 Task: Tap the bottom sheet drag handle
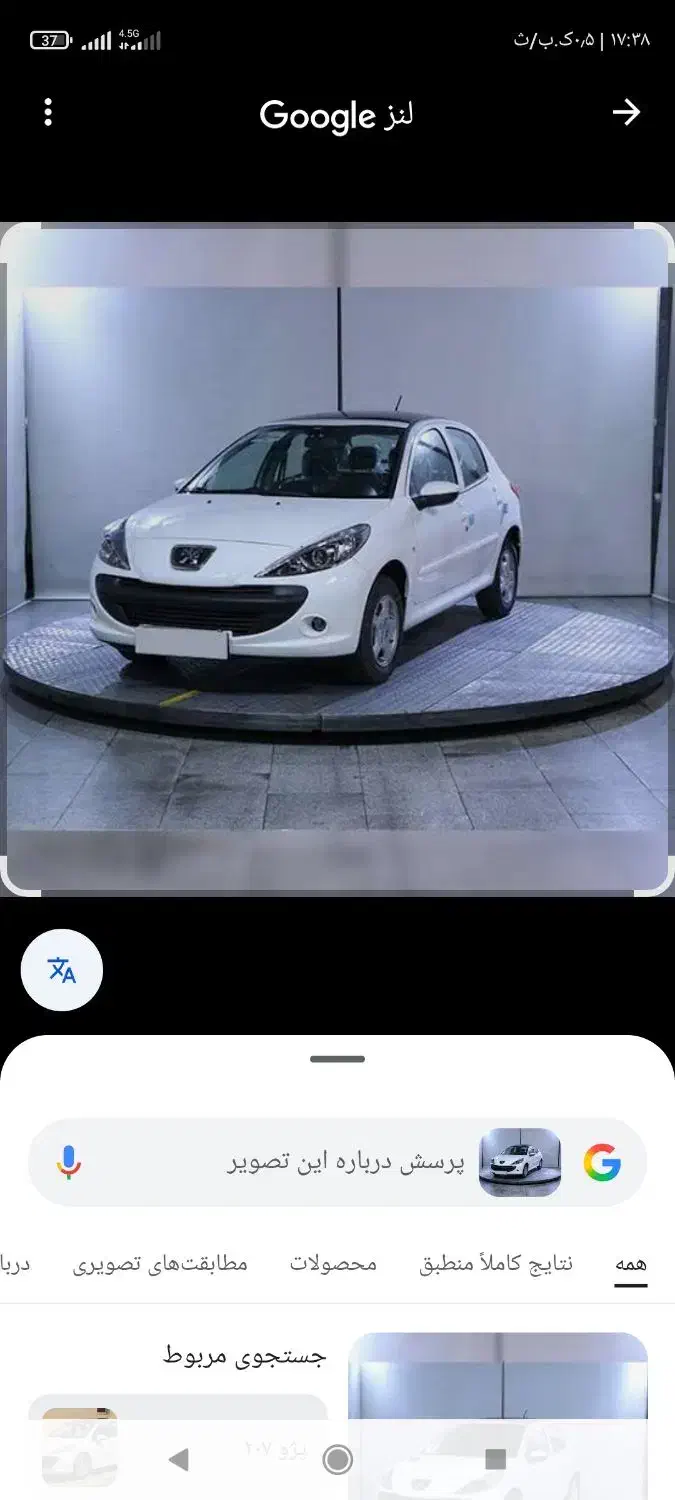[337, 1059]
